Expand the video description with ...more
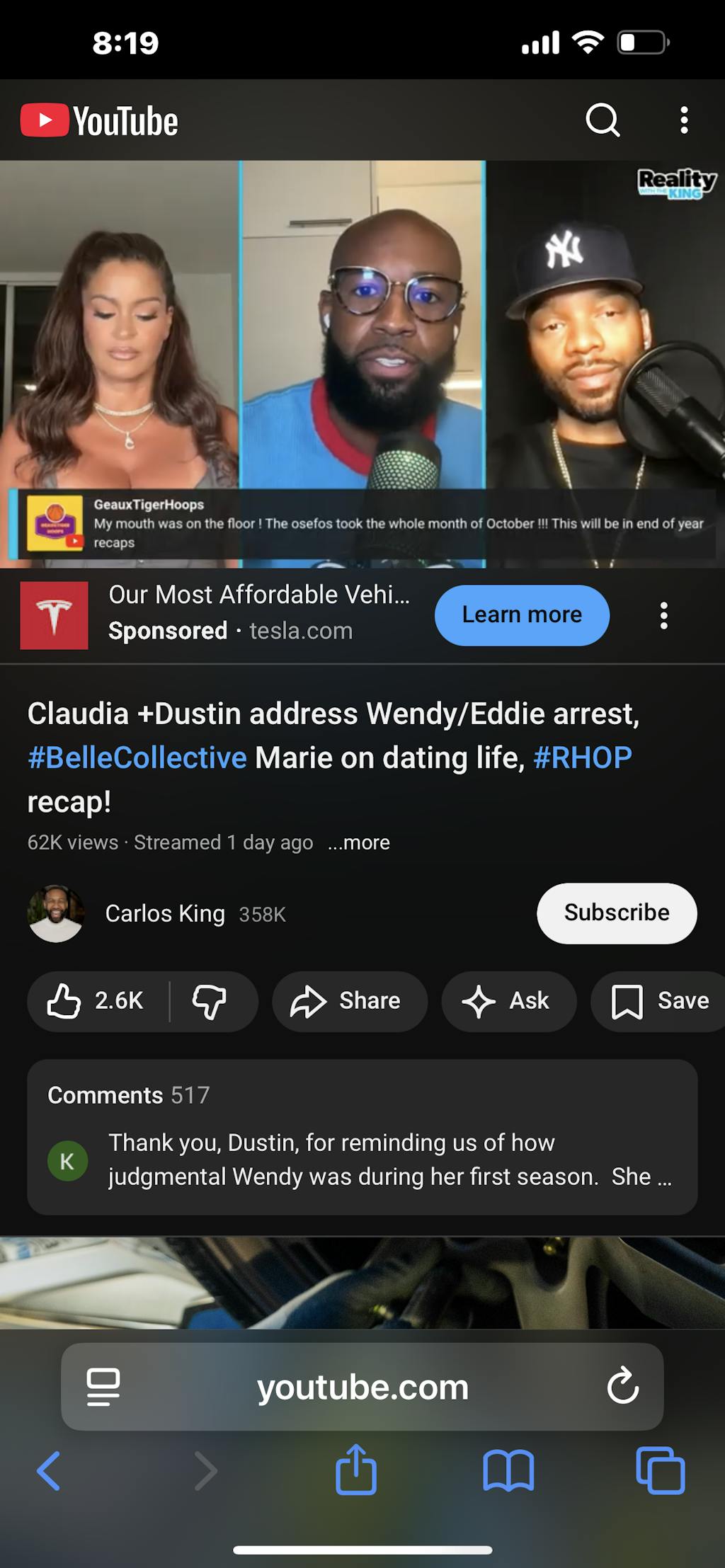 (x=359, y=842)
